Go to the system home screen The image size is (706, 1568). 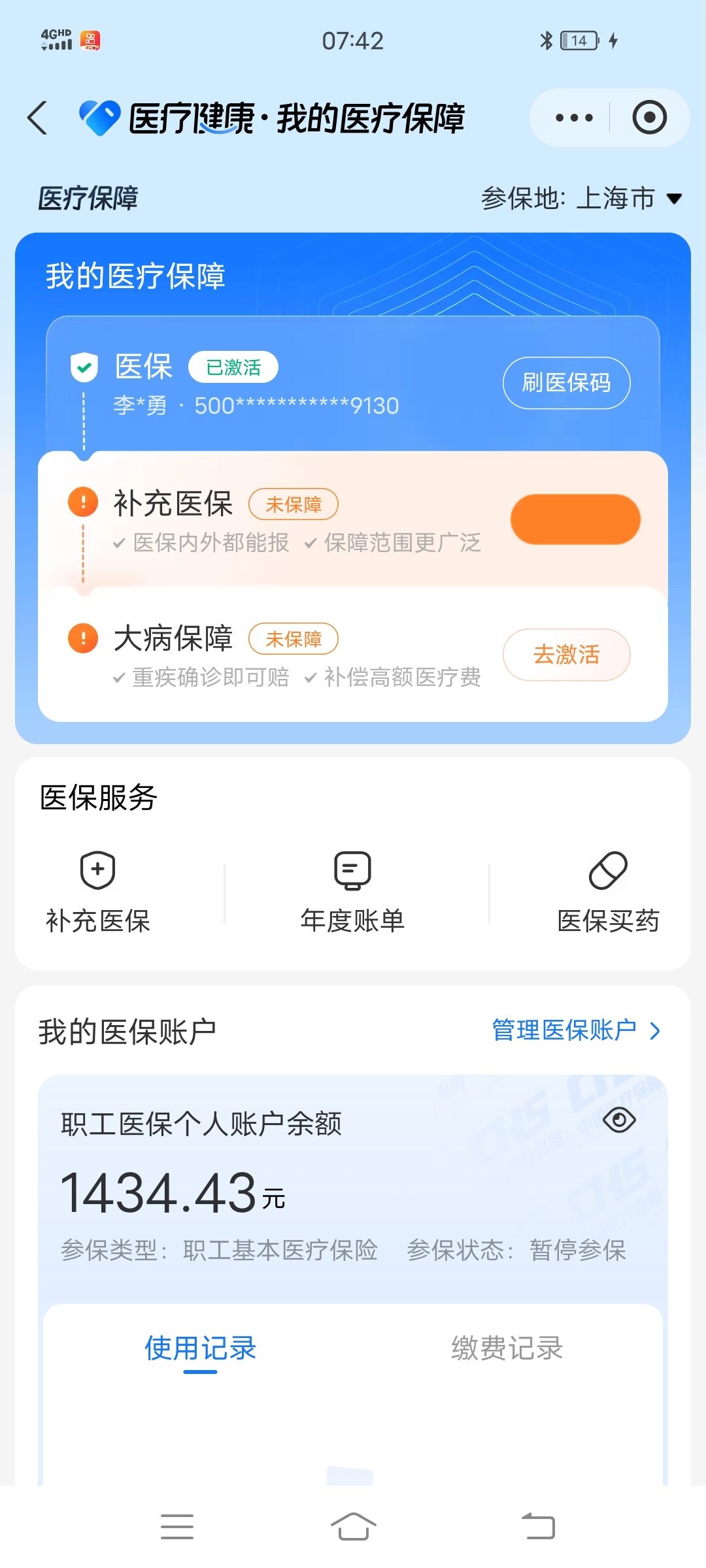[x=353, y=1526]
